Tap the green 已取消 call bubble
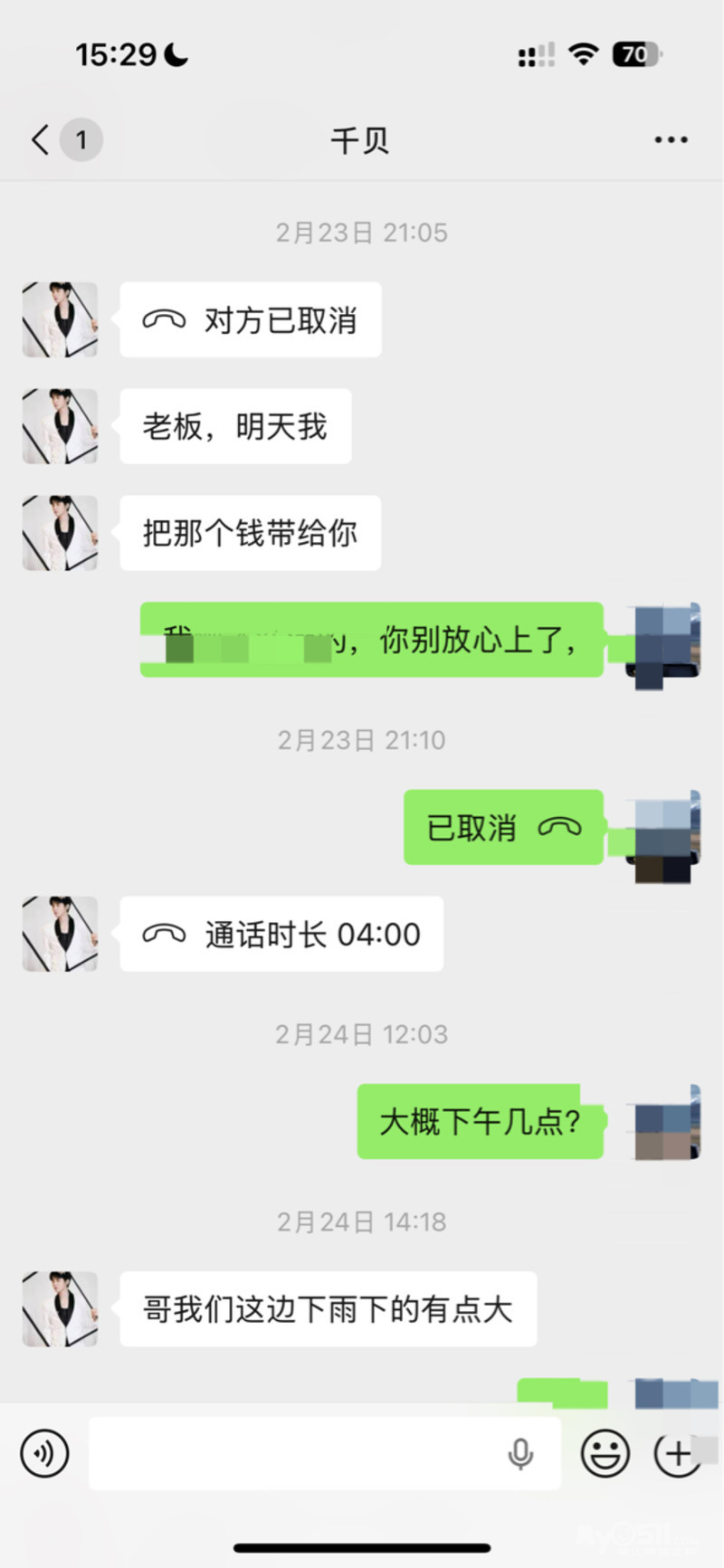Screen dimensions: 724x1568 click(x=503, y=828)
